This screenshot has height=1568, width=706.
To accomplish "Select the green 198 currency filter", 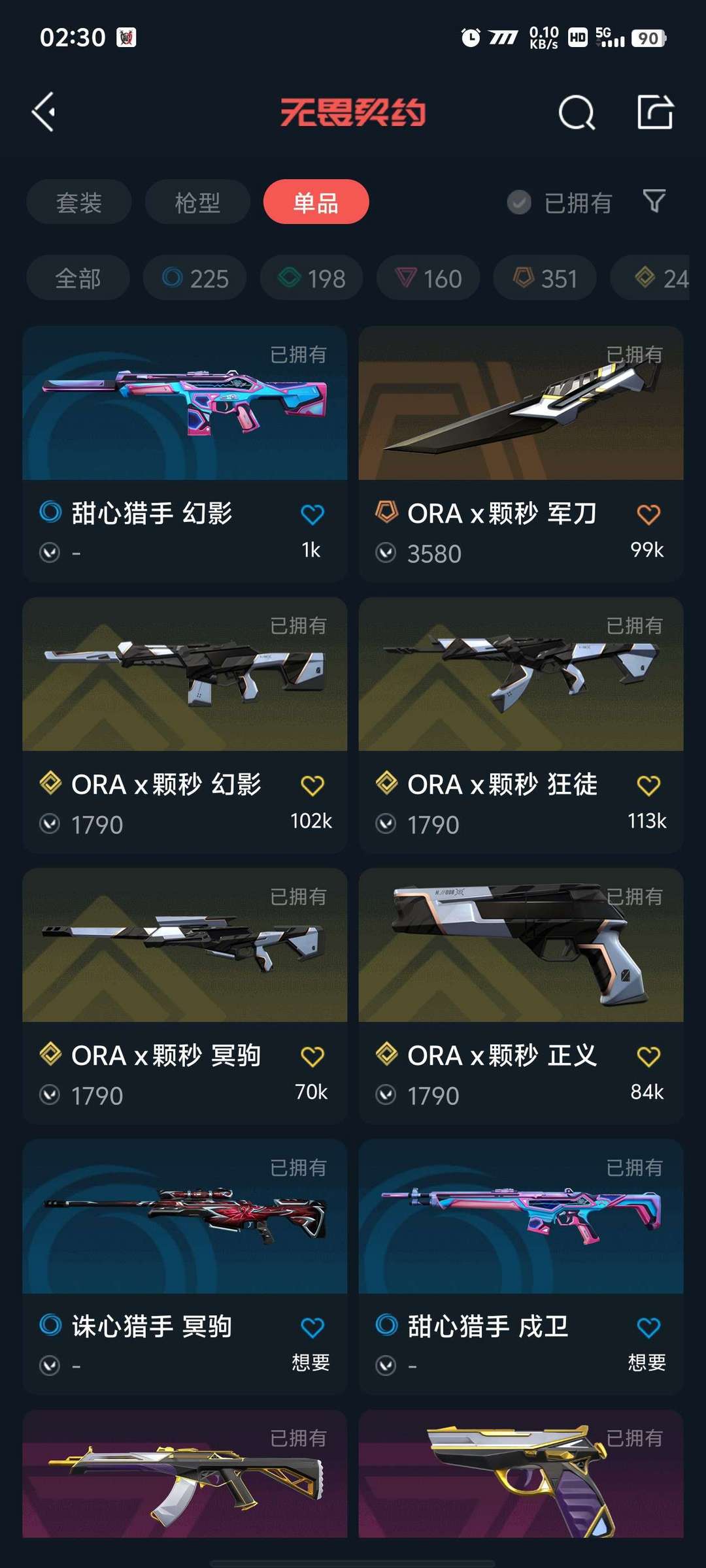I will (x=311, y=278).
